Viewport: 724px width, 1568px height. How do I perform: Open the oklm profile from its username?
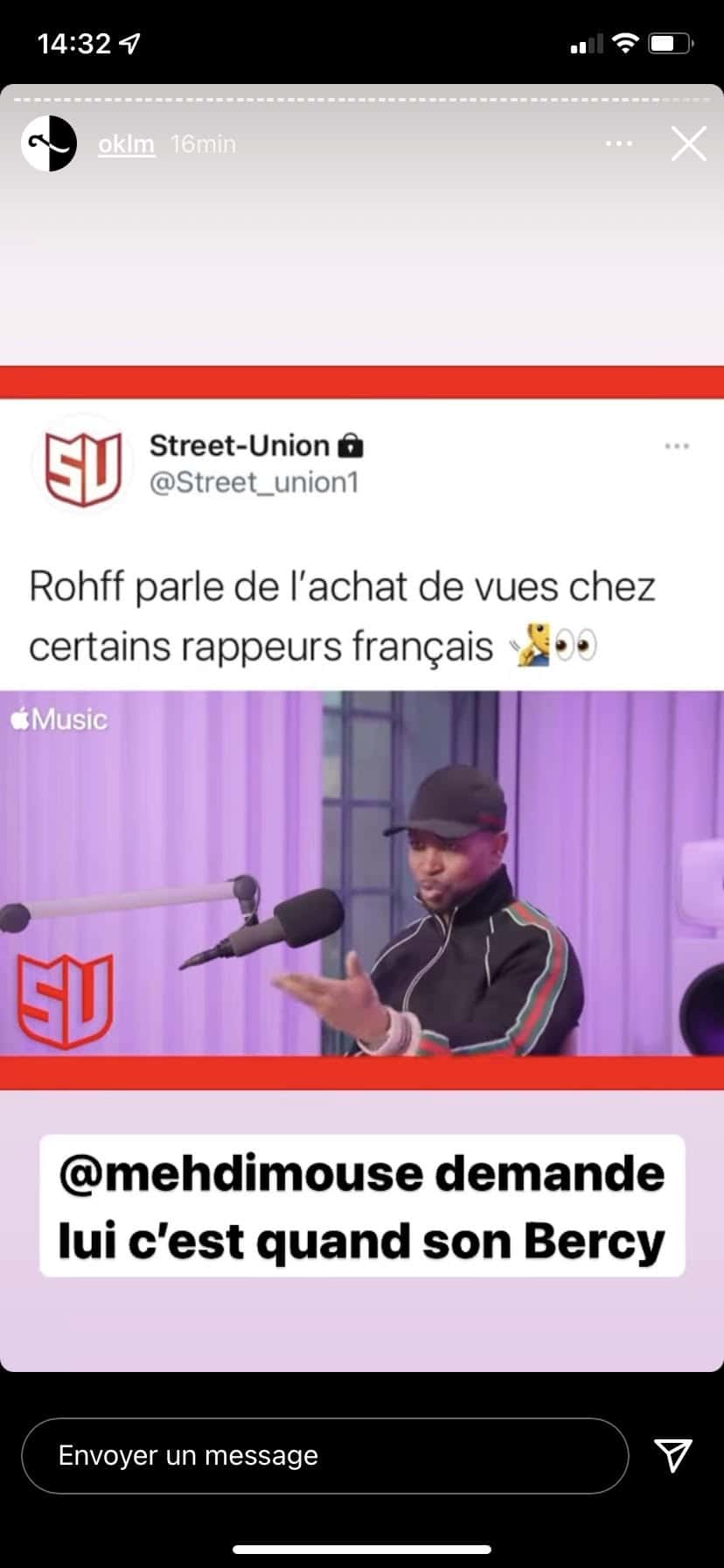tap(126, 143)
